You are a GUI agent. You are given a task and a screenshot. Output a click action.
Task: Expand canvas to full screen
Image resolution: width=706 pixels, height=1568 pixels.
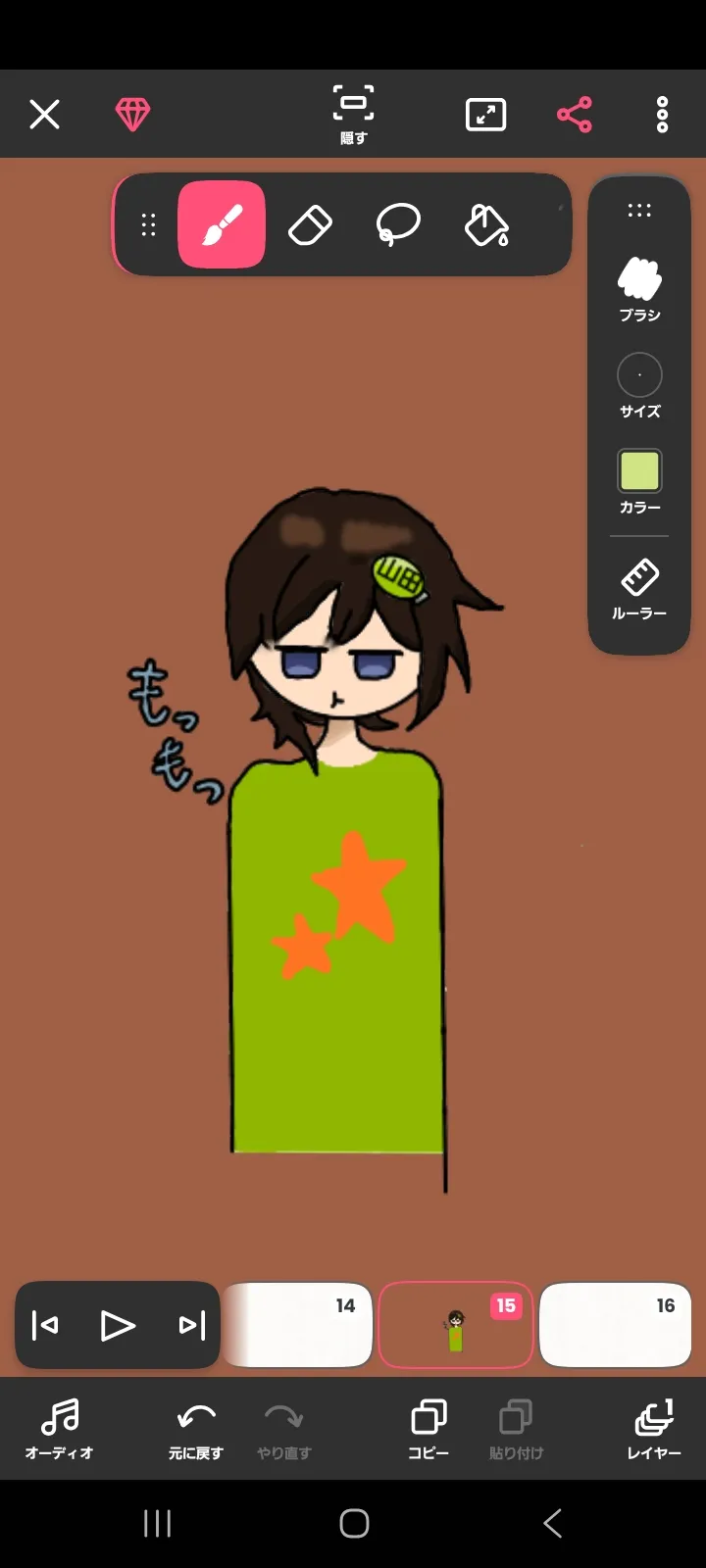tap(485, 115)
